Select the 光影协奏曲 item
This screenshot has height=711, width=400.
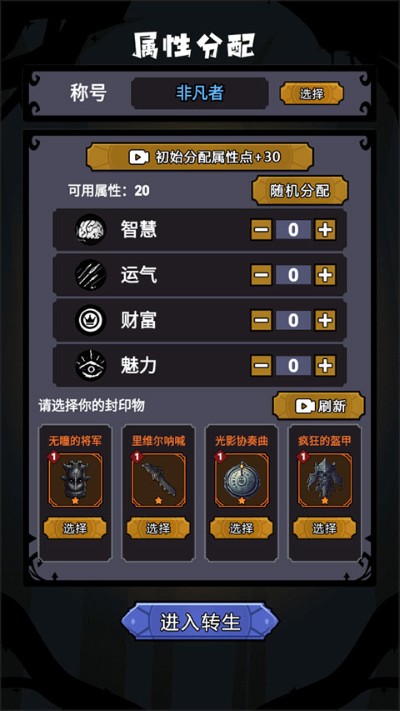[x=241, y=528]
